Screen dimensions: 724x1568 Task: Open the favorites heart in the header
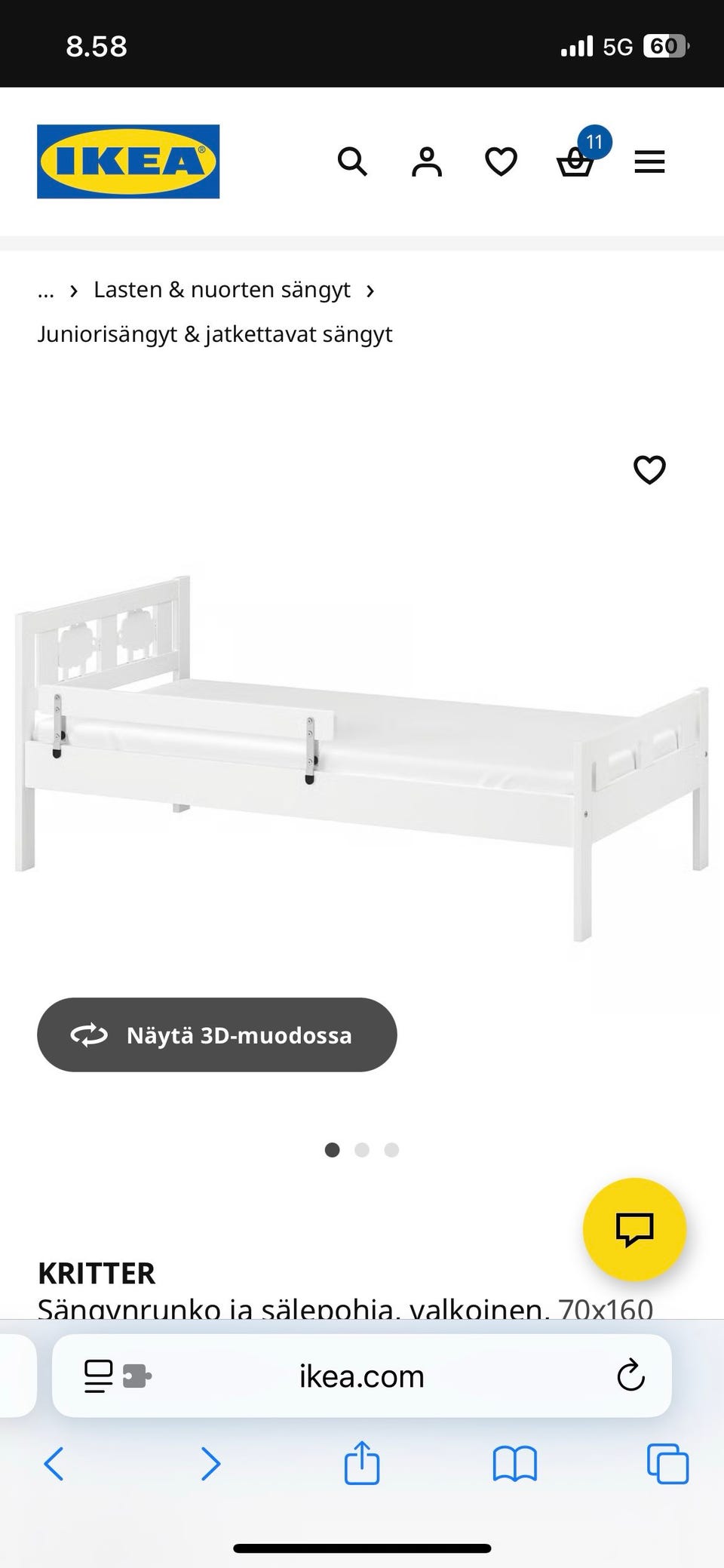[x=501, y=161]
